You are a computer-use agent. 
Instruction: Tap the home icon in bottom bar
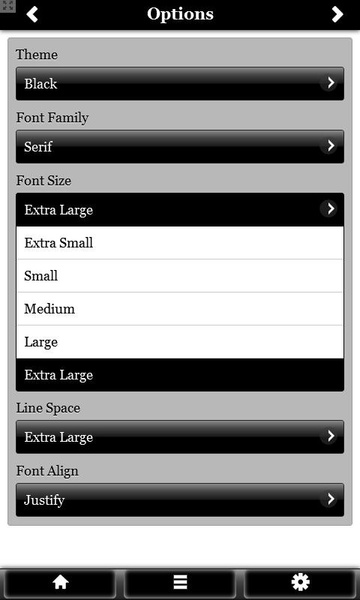[60, 583]
